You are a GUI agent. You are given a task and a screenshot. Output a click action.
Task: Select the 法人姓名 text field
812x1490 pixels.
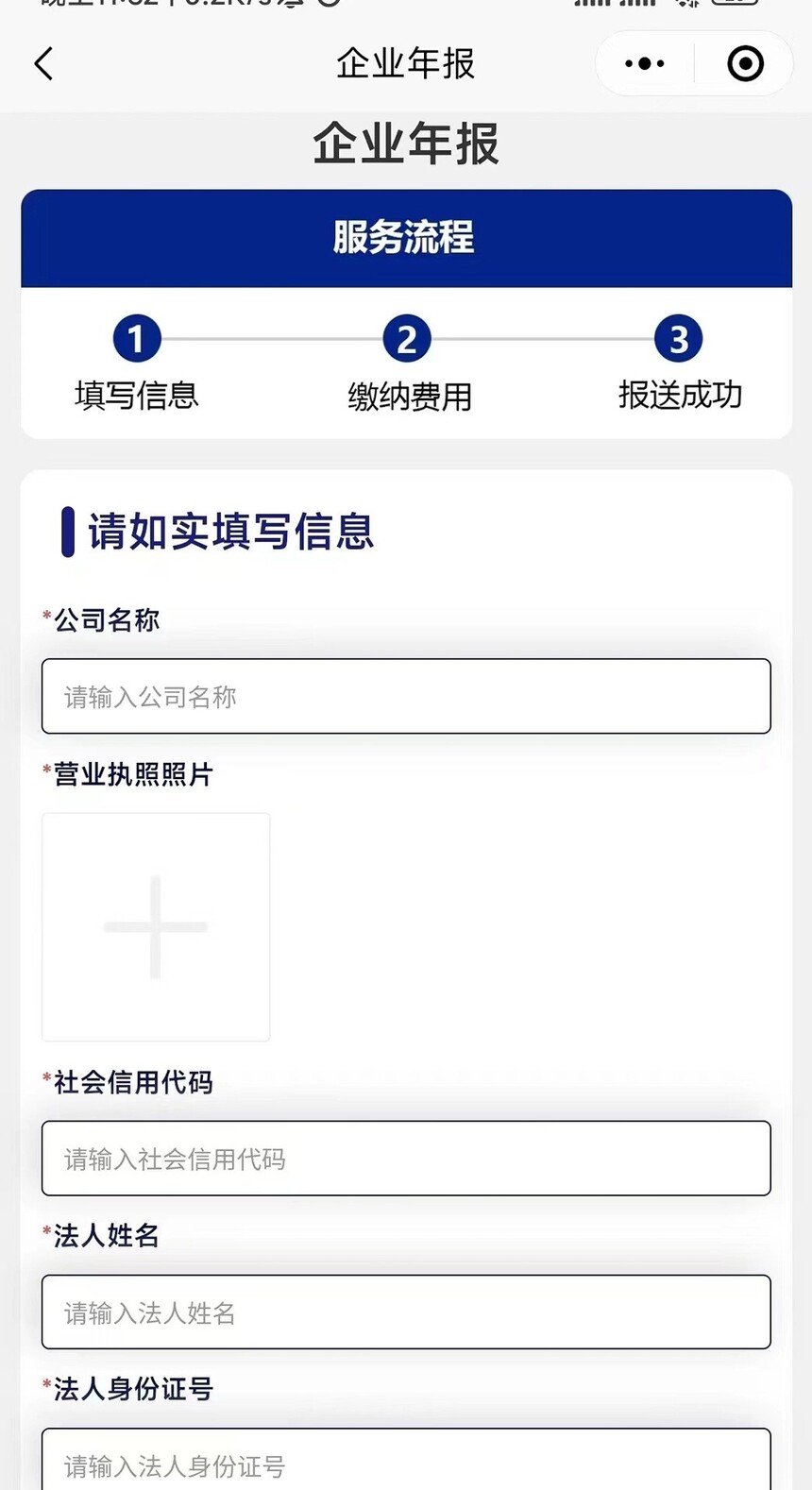coord(406,1312)
